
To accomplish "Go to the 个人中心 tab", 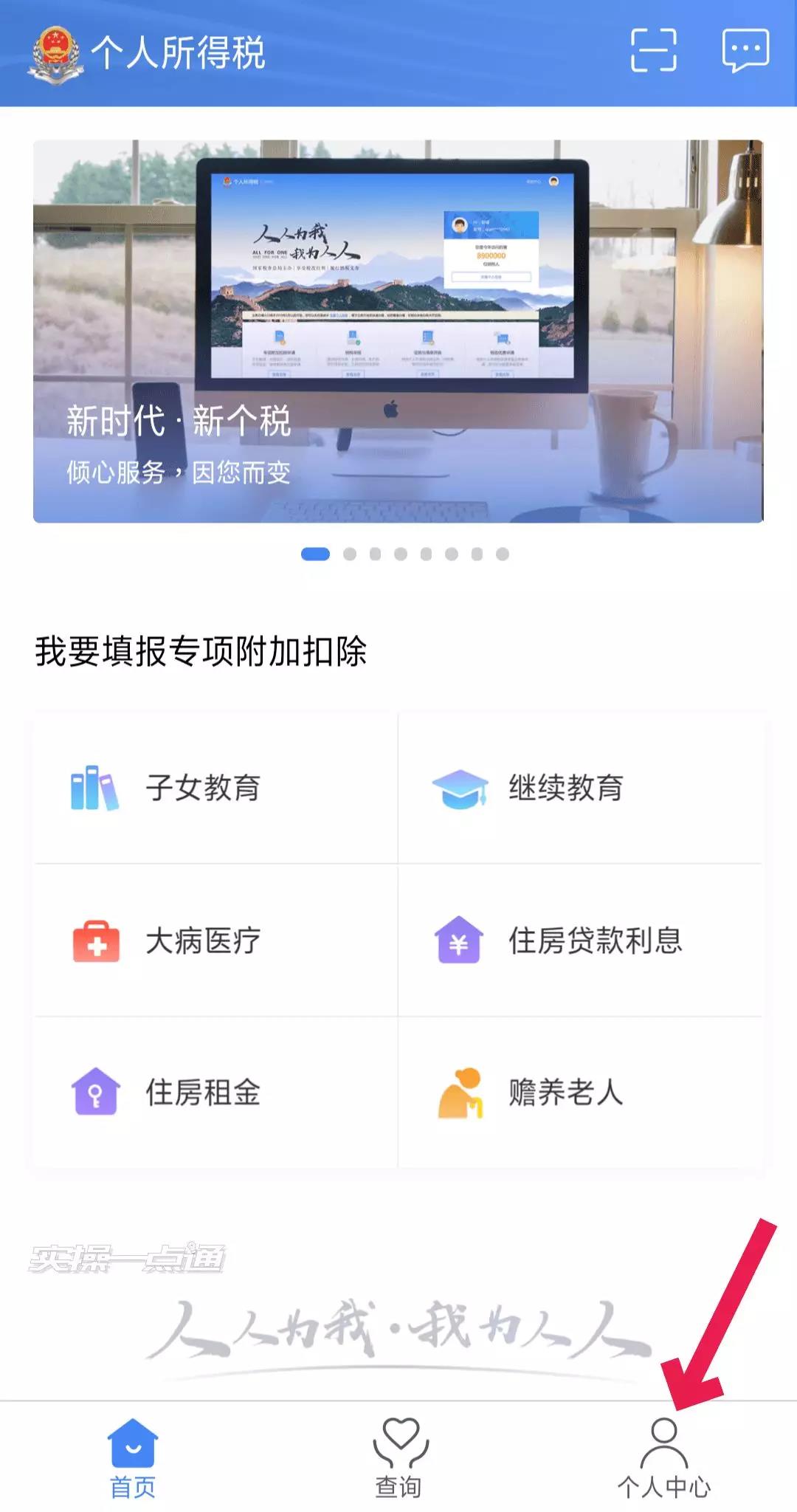I will [x=663, y=1457].
